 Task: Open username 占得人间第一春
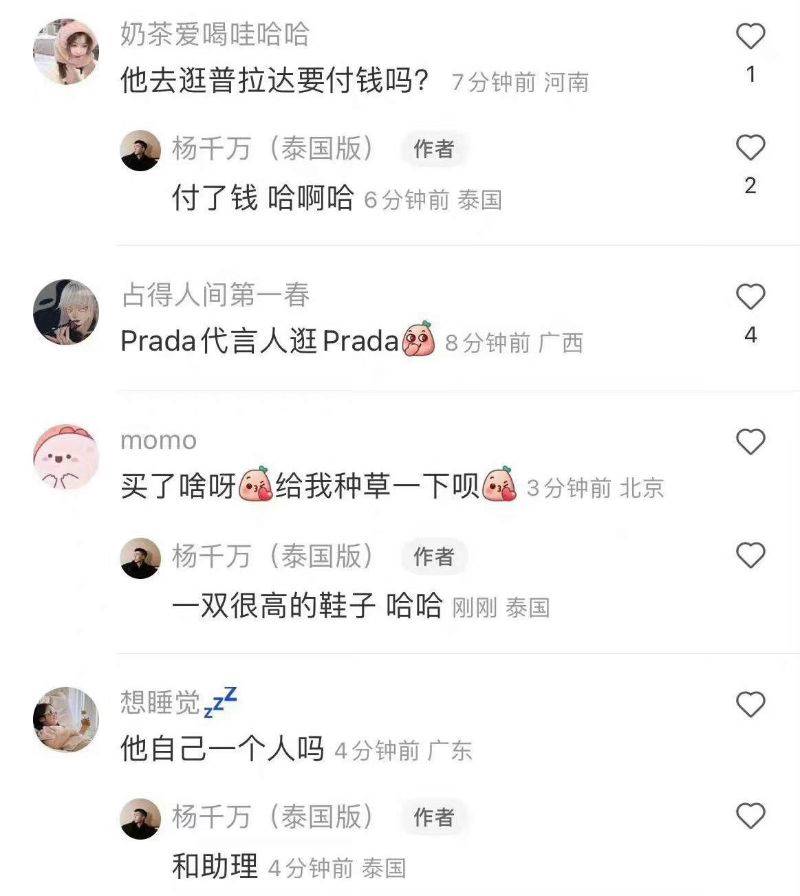[x=215, y=295]
